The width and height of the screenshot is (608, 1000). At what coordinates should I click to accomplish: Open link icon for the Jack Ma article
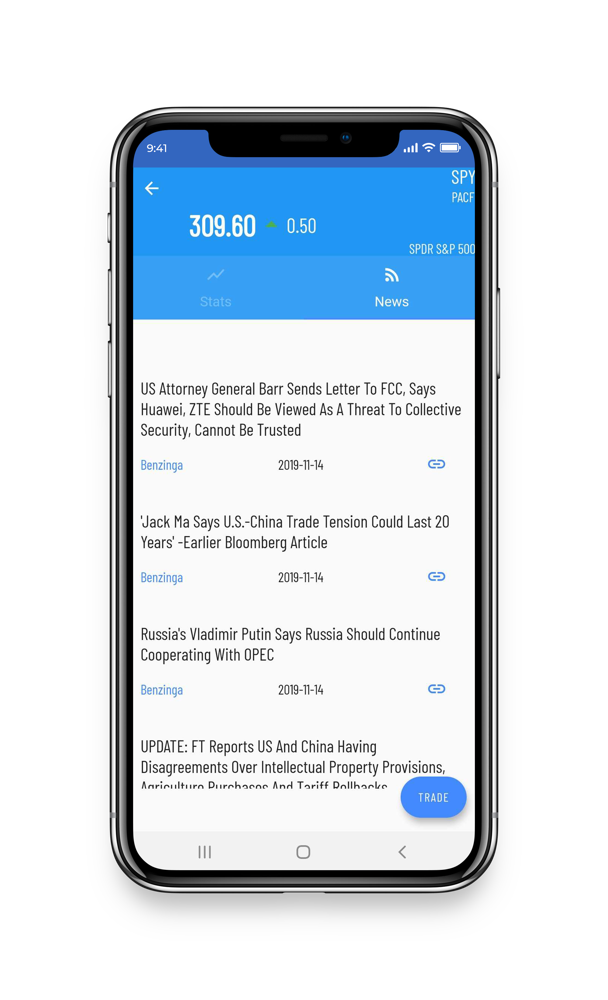pos(436,577)
